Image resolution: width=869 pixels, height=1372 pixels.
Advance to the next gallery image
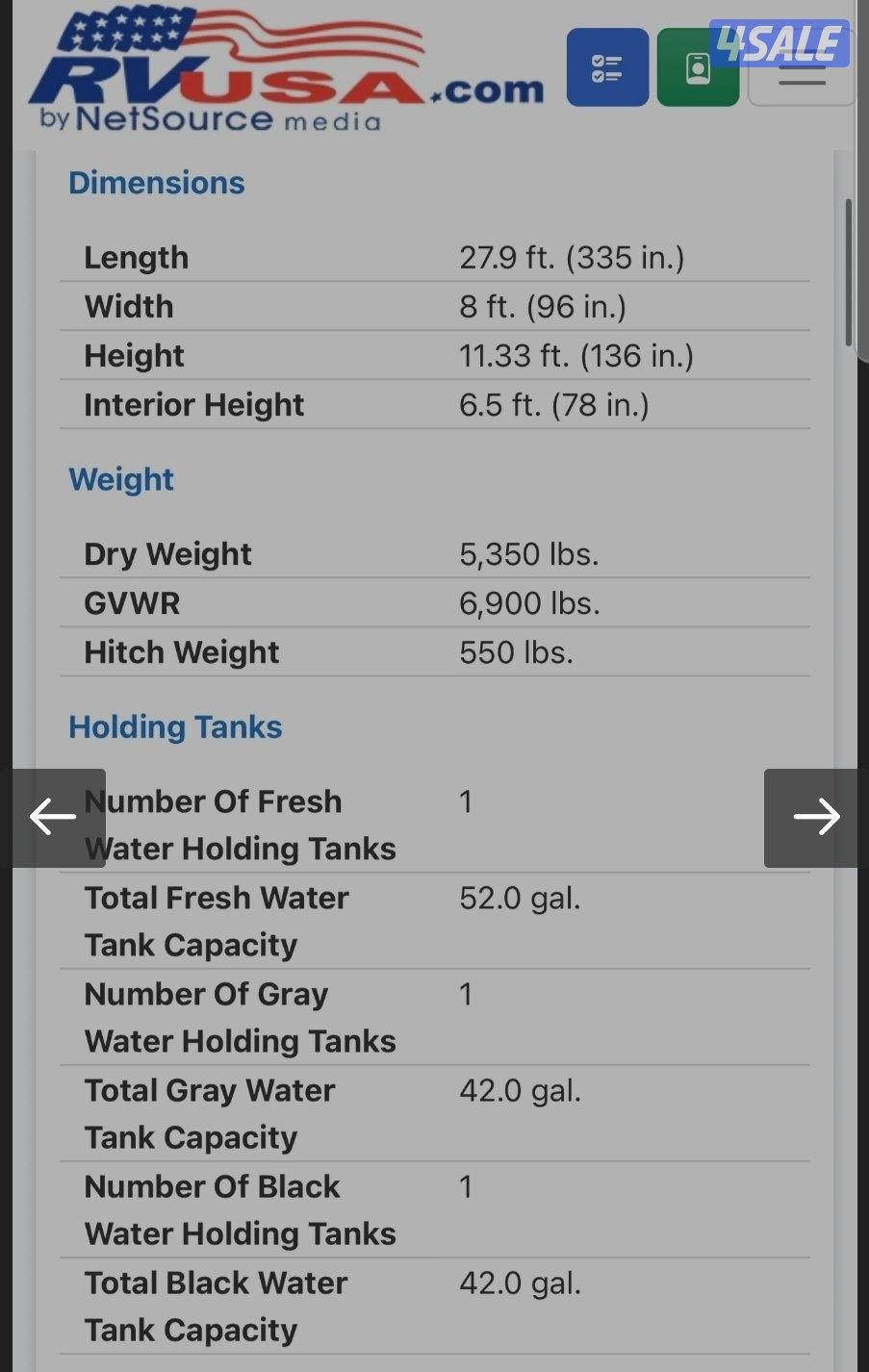[814, 817]
